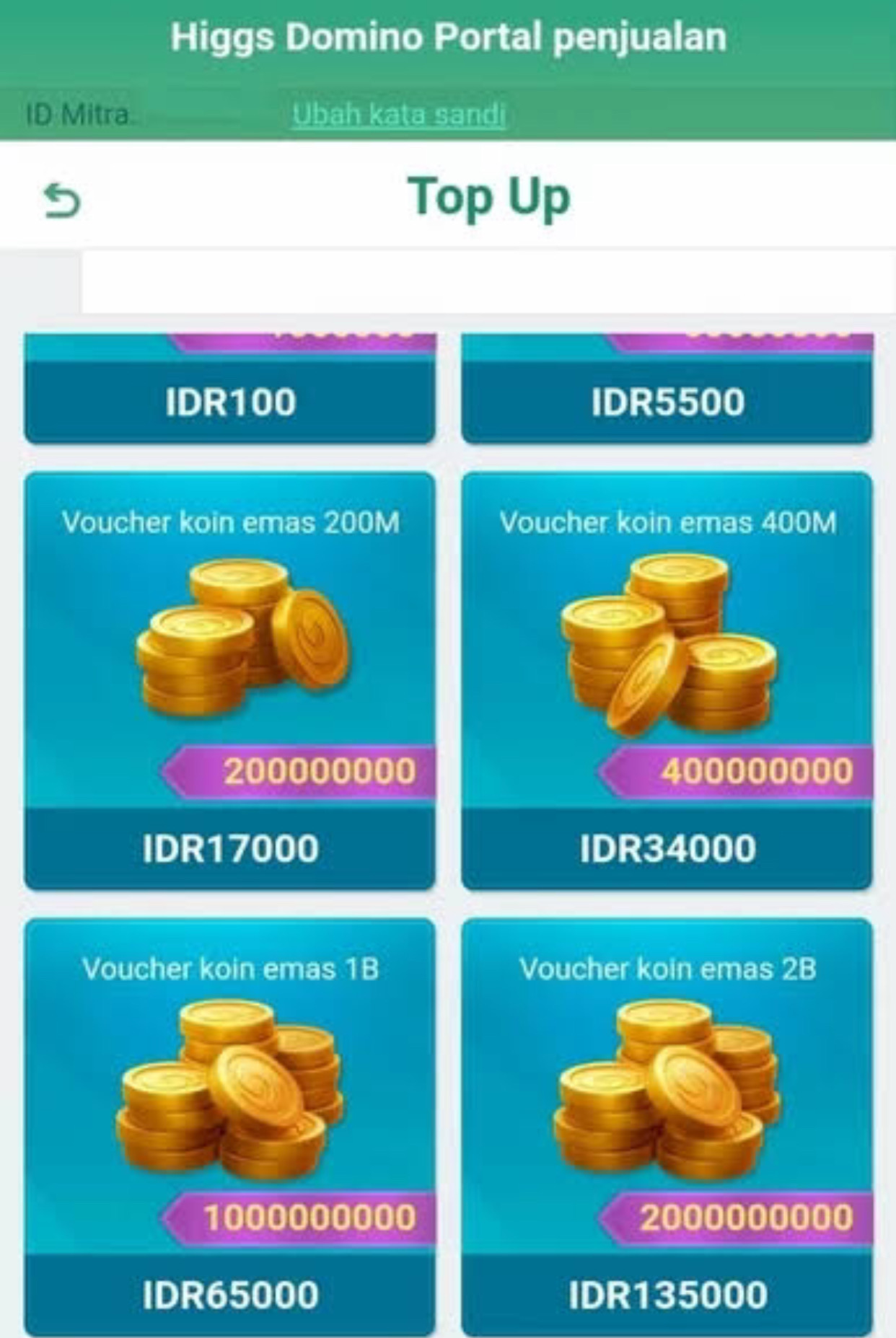The width and height of the screenshot is (896, 1338).
Task: Tap the empty input field under Top Up
Action: (488, 282)
